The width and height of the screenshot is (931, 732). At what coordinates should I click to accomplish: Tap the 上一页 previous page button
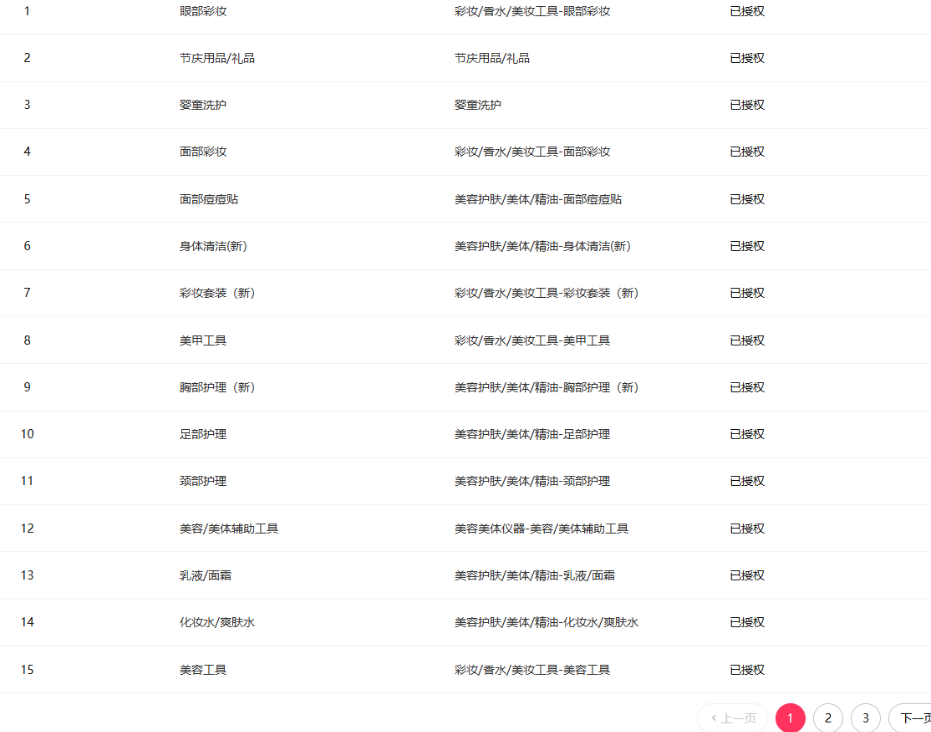[x=733, y=718]
